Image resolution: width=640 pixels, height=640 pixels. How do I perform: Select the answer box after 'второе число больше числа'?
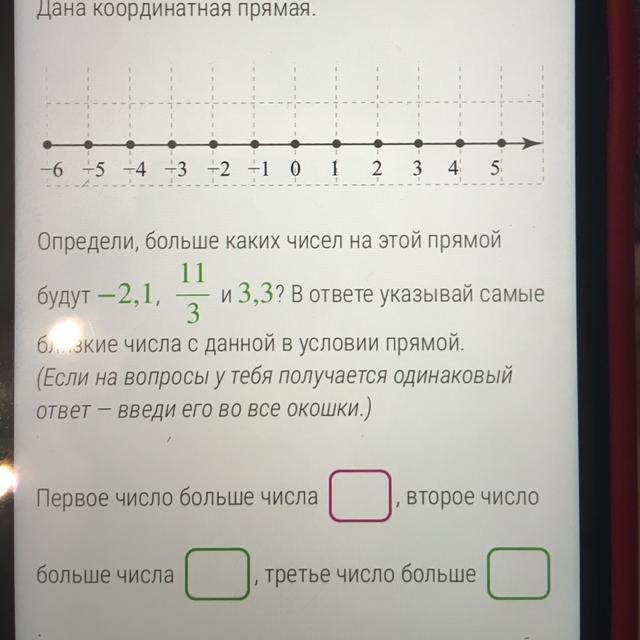point(217,574)
